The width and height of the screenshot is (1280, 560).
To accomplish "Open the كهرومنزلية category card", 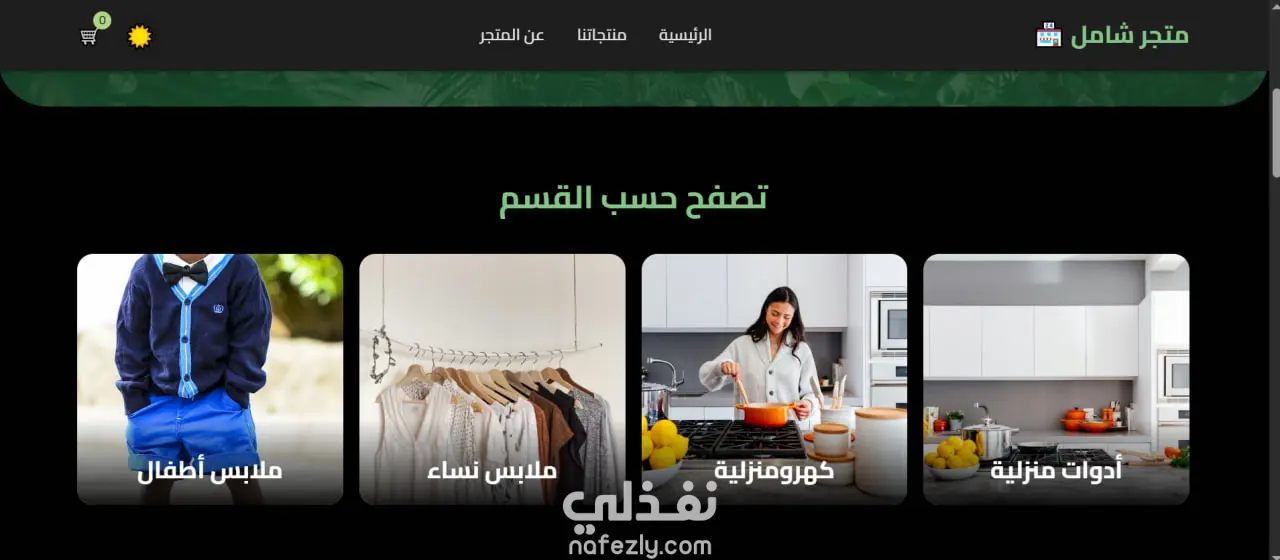I will tap(774, 380).
